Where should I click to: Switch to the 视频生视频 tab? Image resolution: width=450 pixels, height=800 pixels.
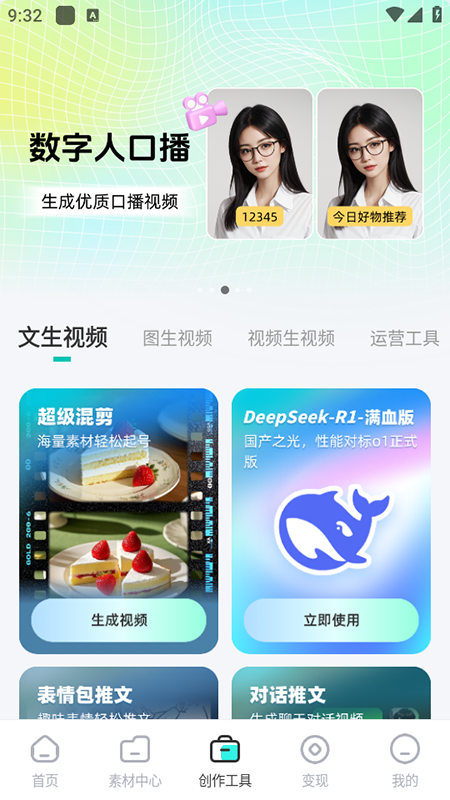pos(291,338)
